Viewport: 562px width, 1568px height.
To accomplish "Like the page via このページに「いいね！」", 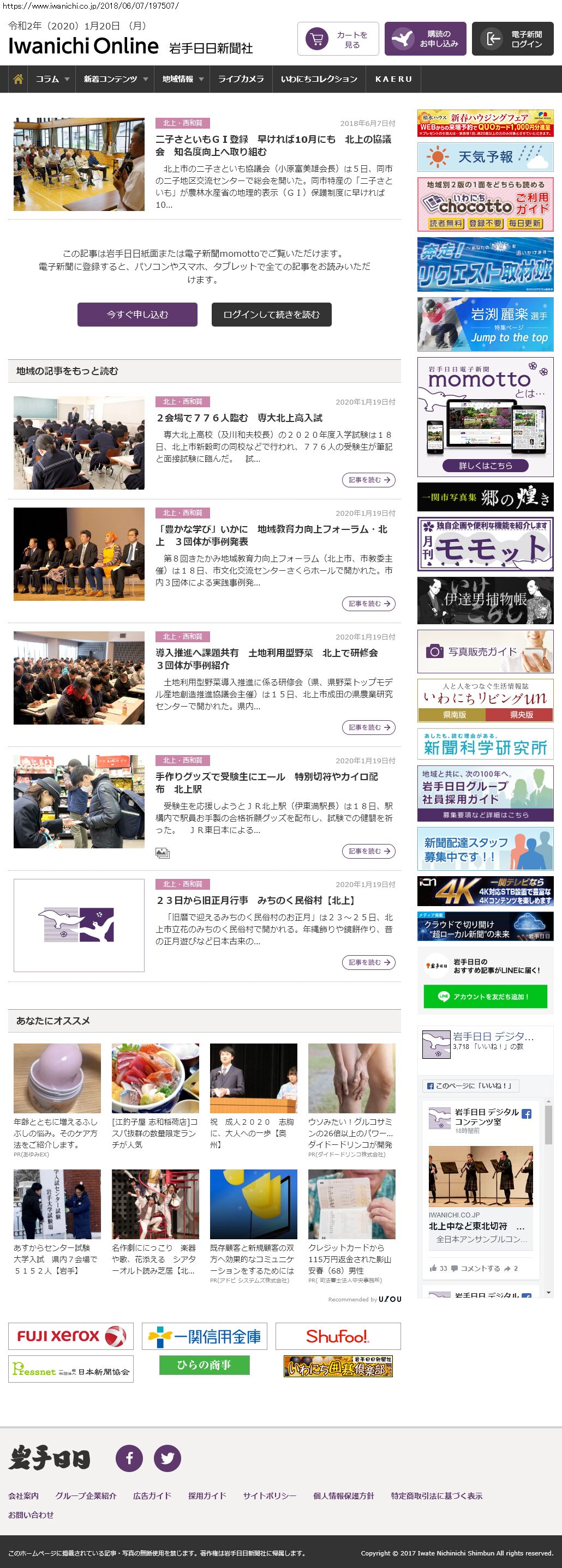I will click(x=469, y=1085).
